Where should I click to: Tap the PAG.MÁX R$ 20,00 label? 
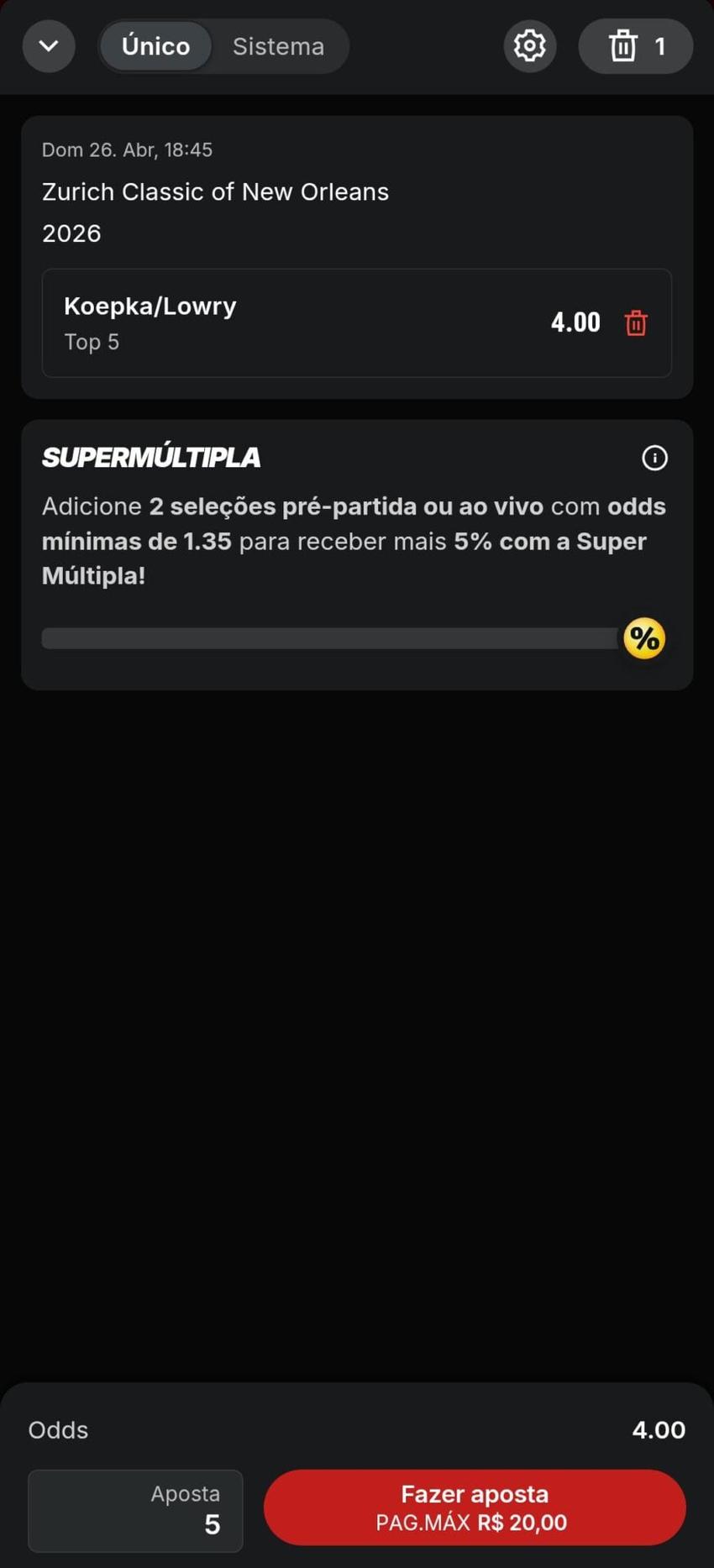point(473,1522)
